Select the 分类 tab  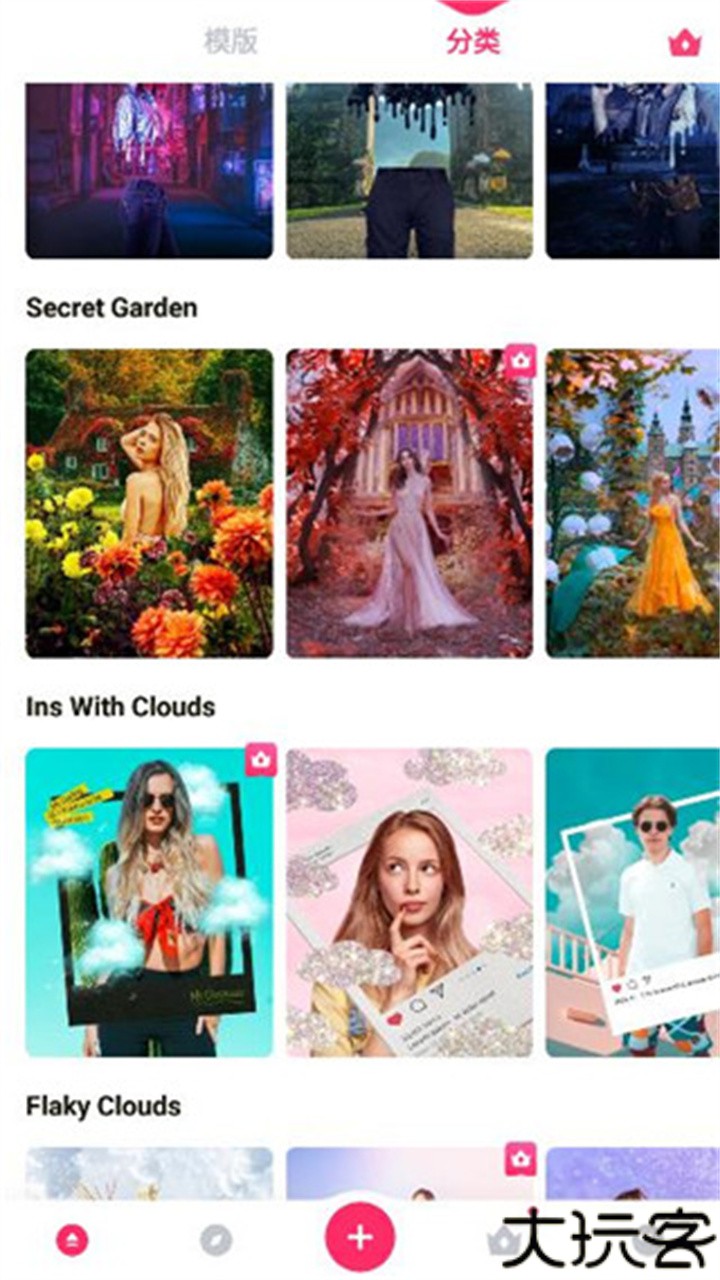[x=473, y=42]
